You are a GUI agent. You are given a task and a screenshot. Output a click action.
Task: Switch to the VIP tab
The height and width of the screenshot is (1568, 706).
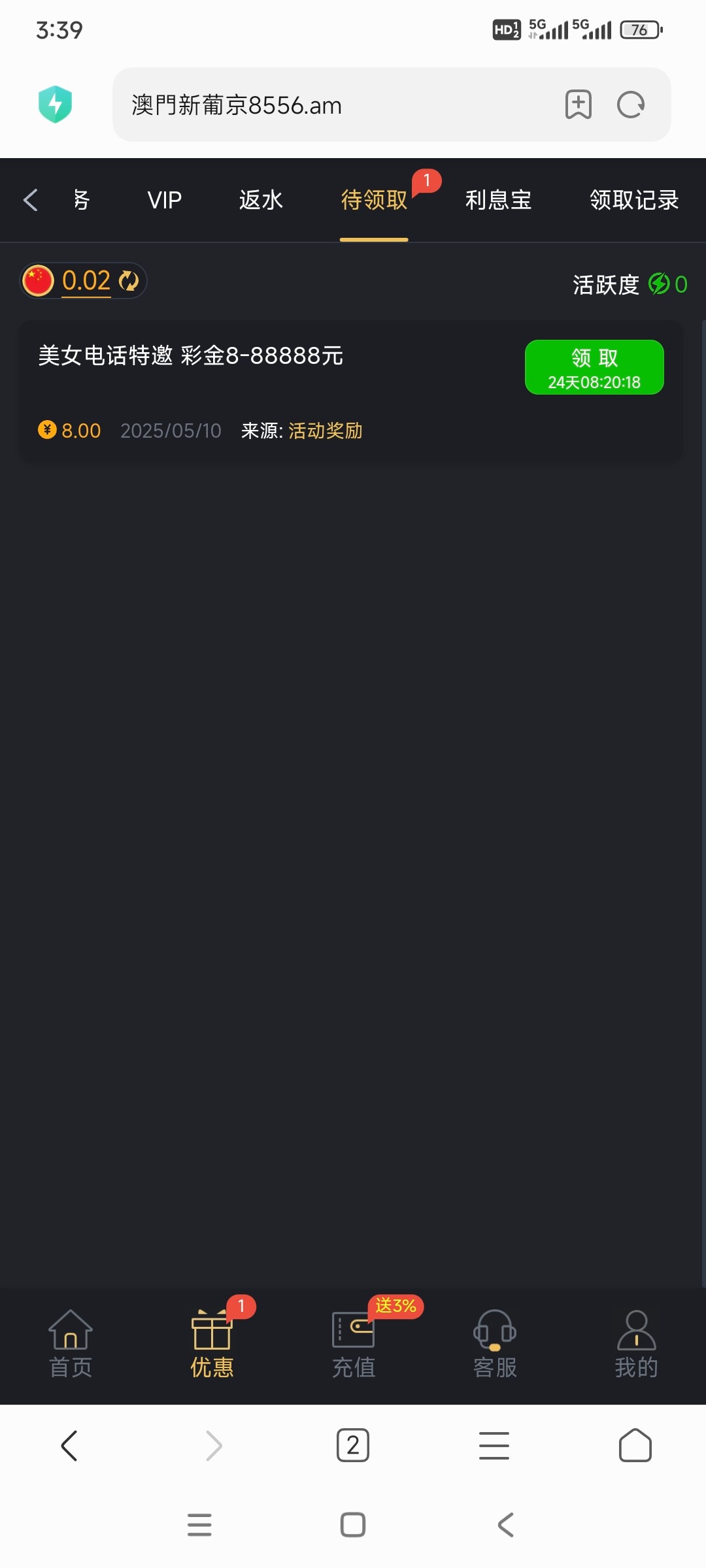tap(165, 200)
